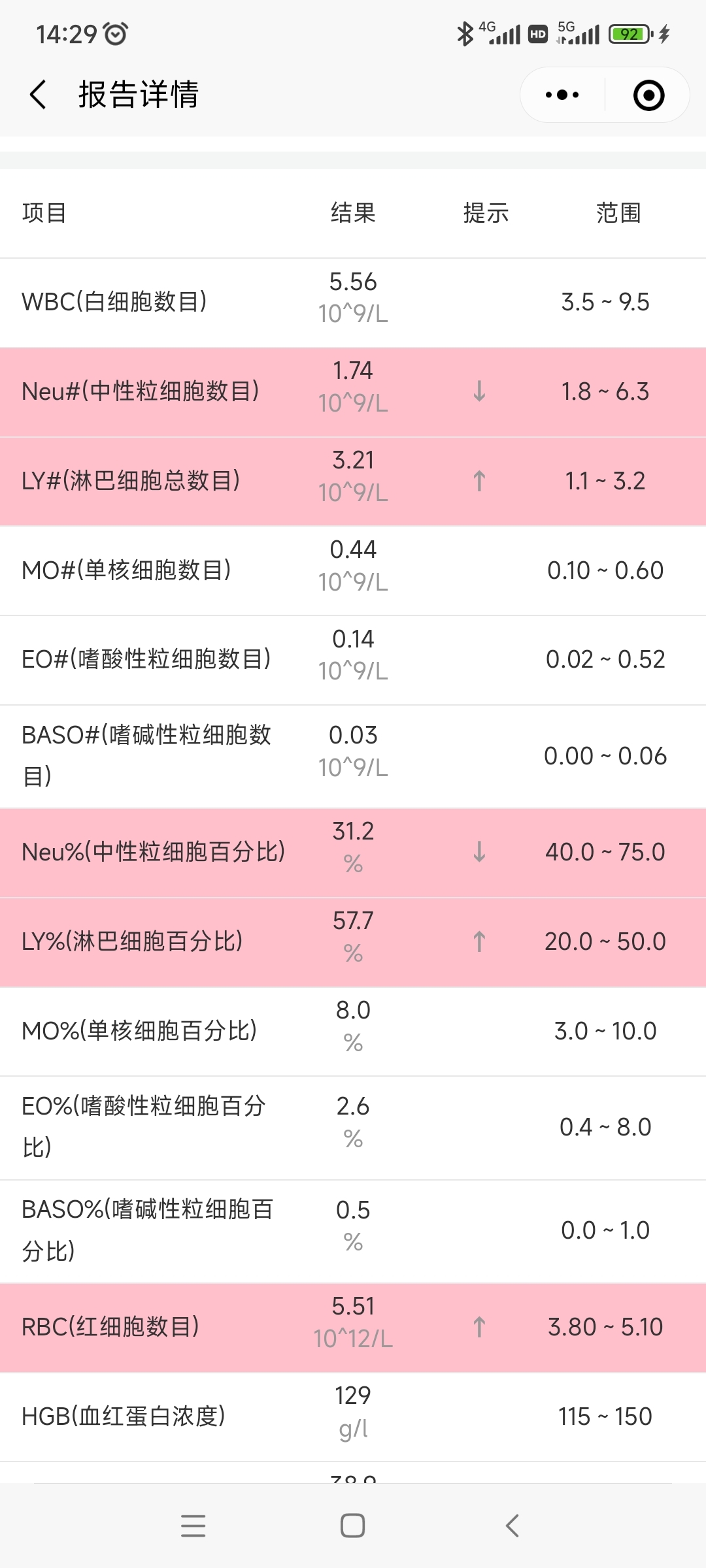Tap the system back button
Image resolution: width=706 pixels, height=1568 pixels.
[513, 1526]
